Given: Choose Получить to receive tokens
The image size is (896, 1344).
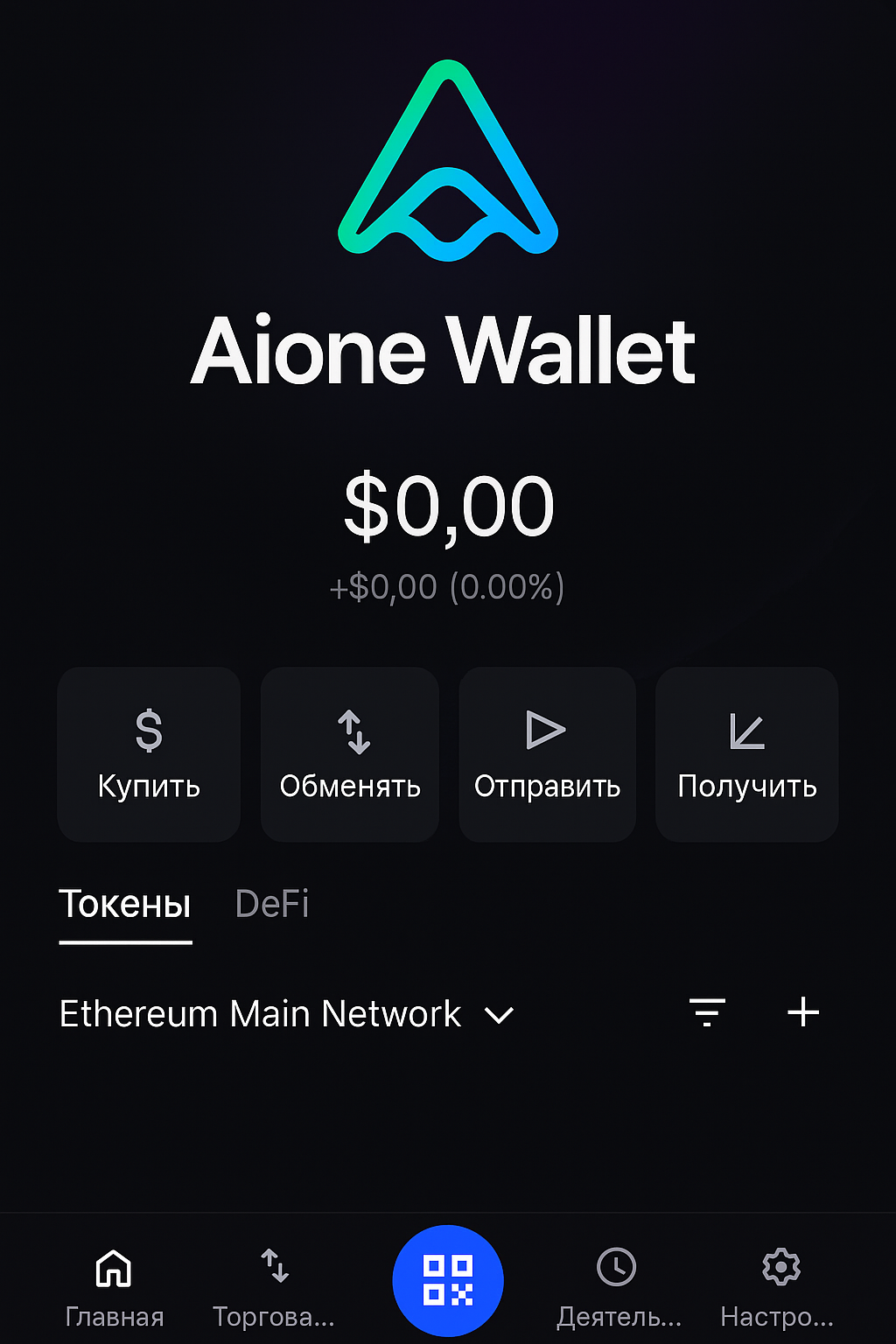Looking at the screenshot, I should 747,755.
